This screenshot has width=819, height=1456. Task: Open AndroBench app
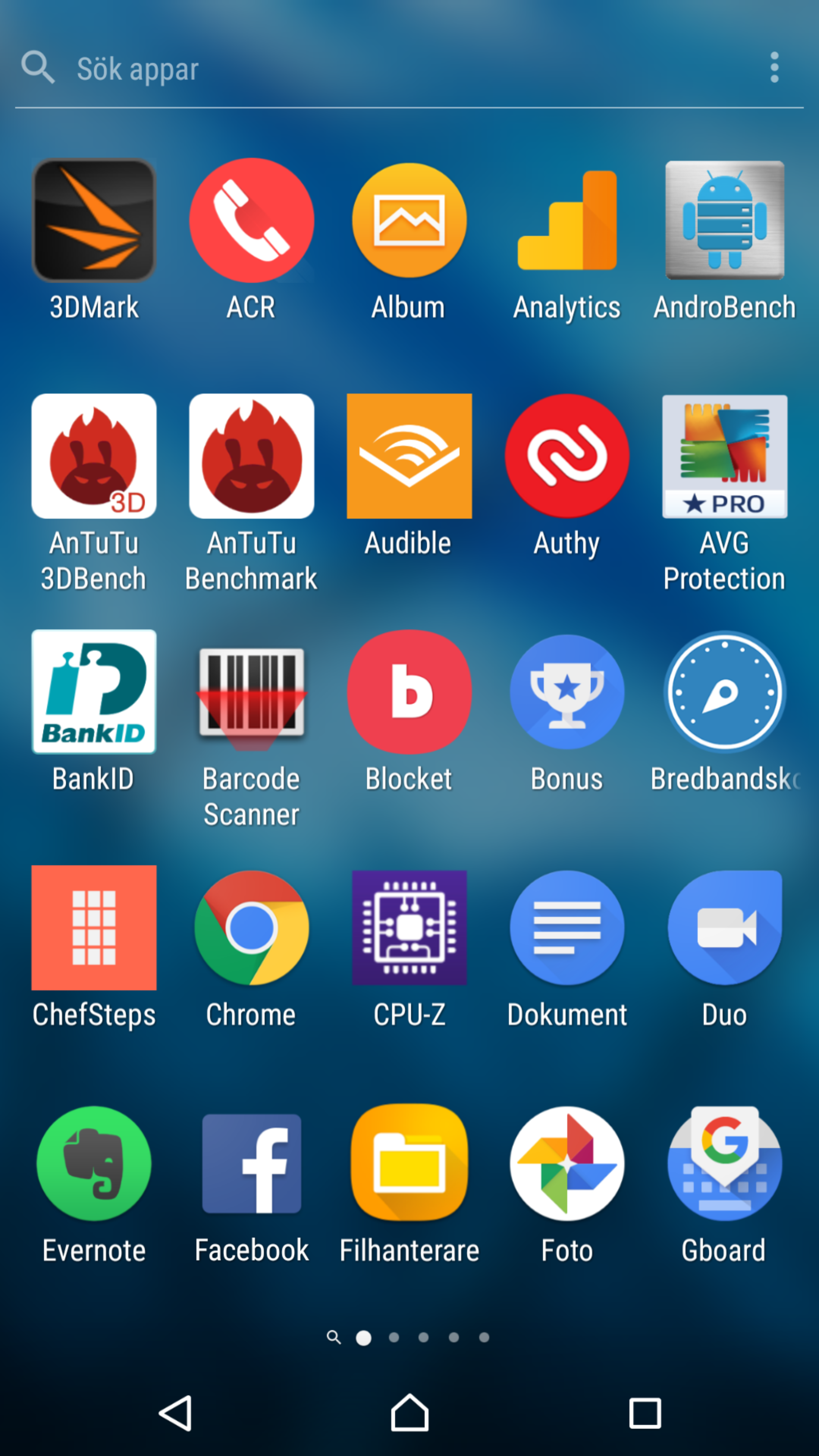(x=725, y=220)
